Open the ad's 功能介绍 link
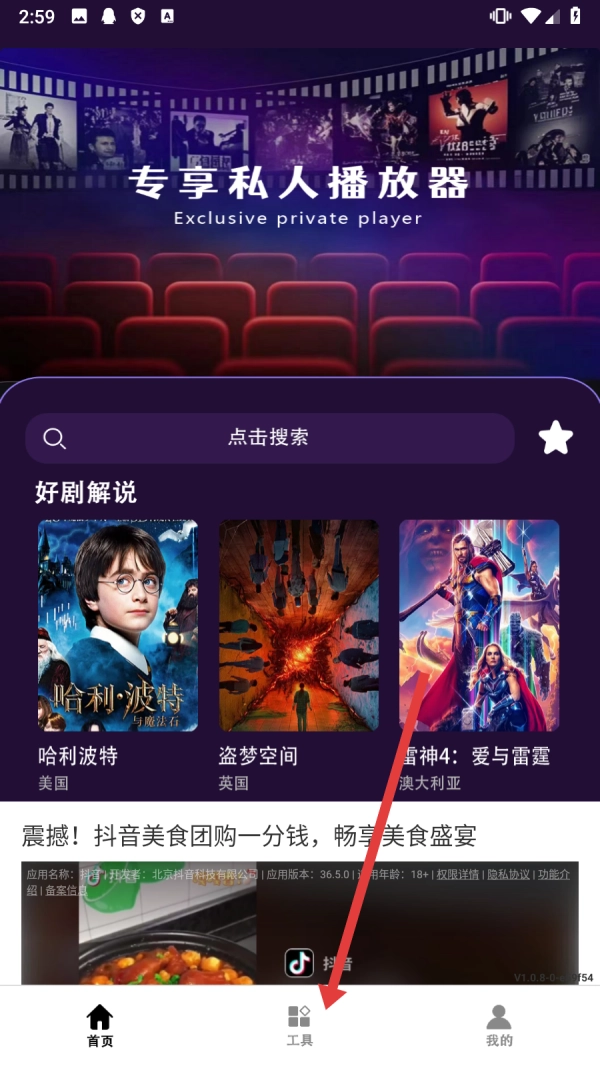 557,874
